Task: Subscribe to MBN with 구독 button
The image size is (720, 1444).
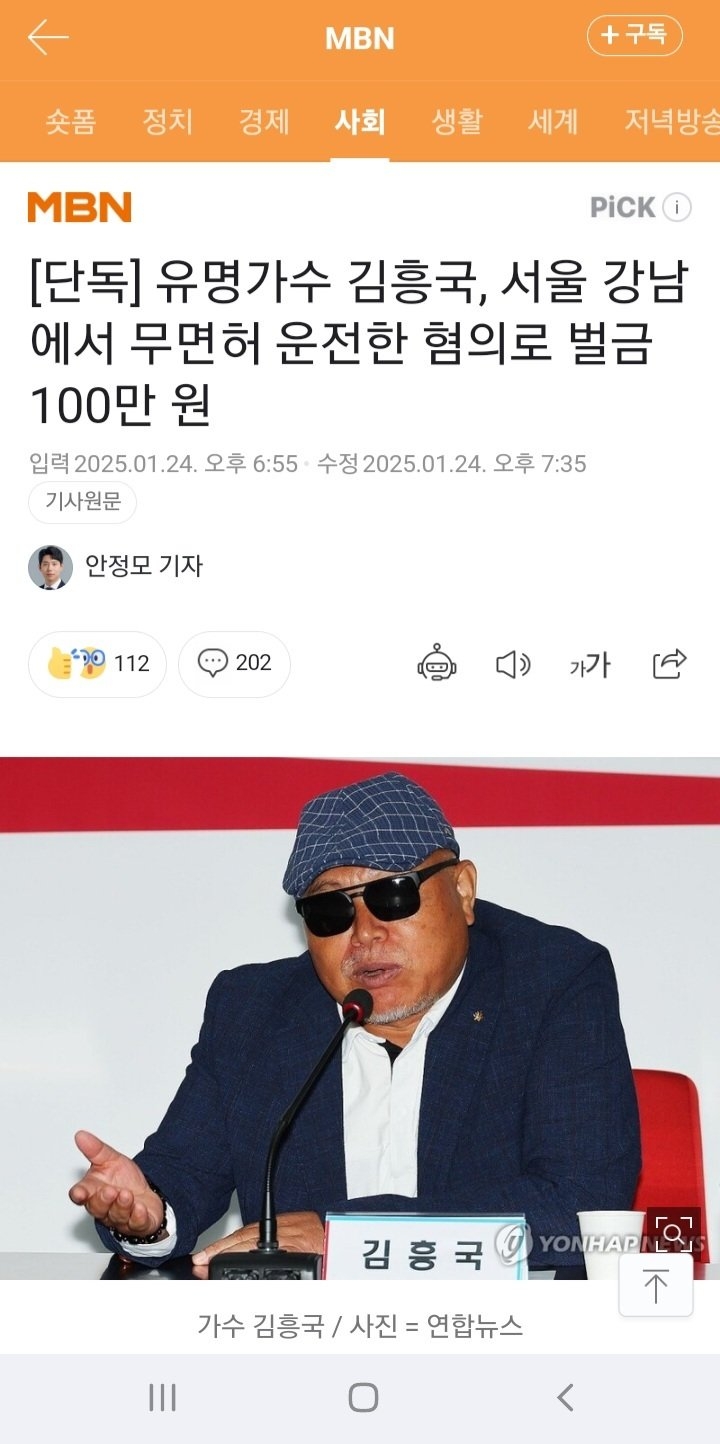Action: [634, 37]
